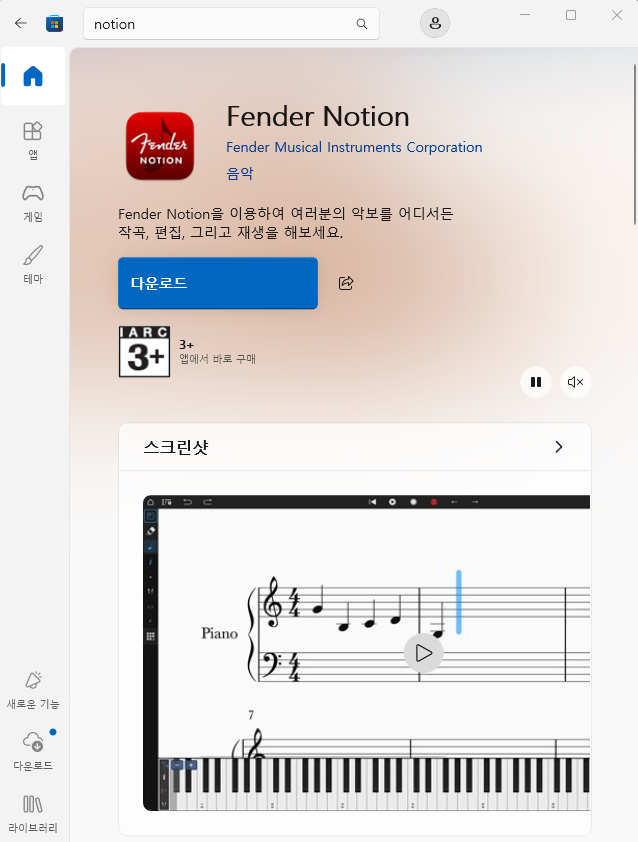Open 새로운 기능 section
This screenshot has height=842, width=638.
(33, 690)
